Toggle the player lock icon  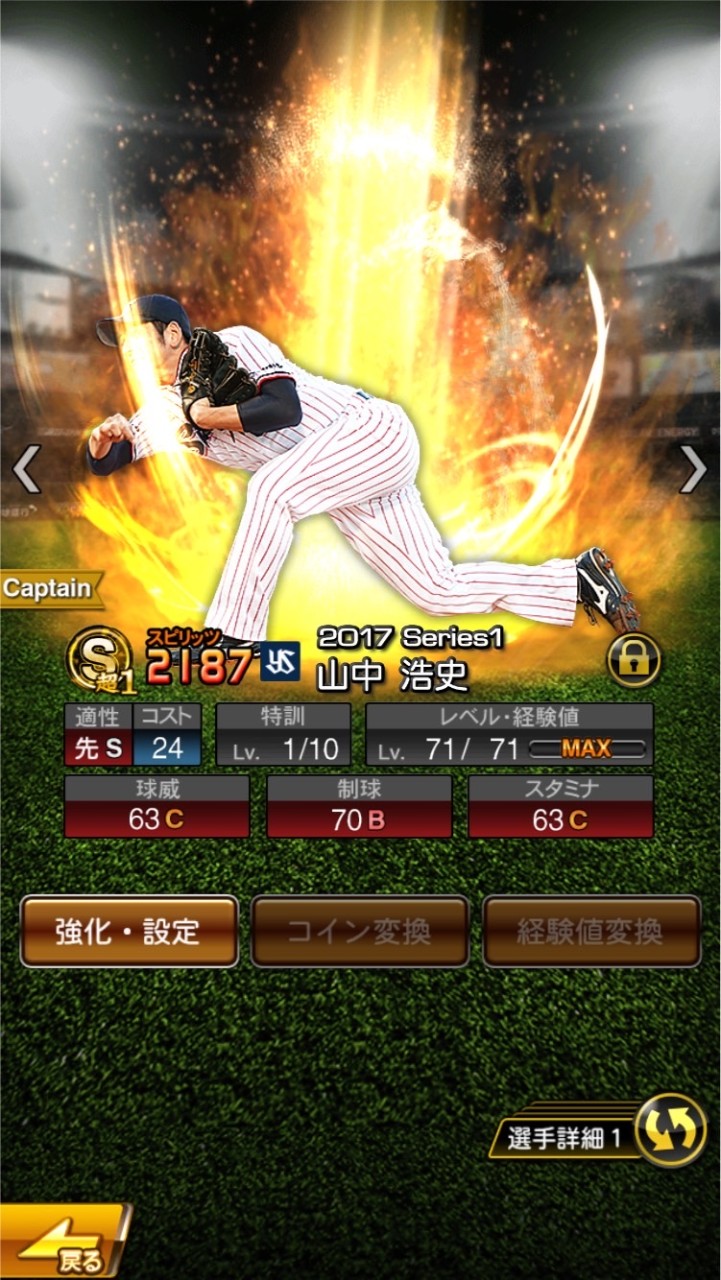(634, 659)
